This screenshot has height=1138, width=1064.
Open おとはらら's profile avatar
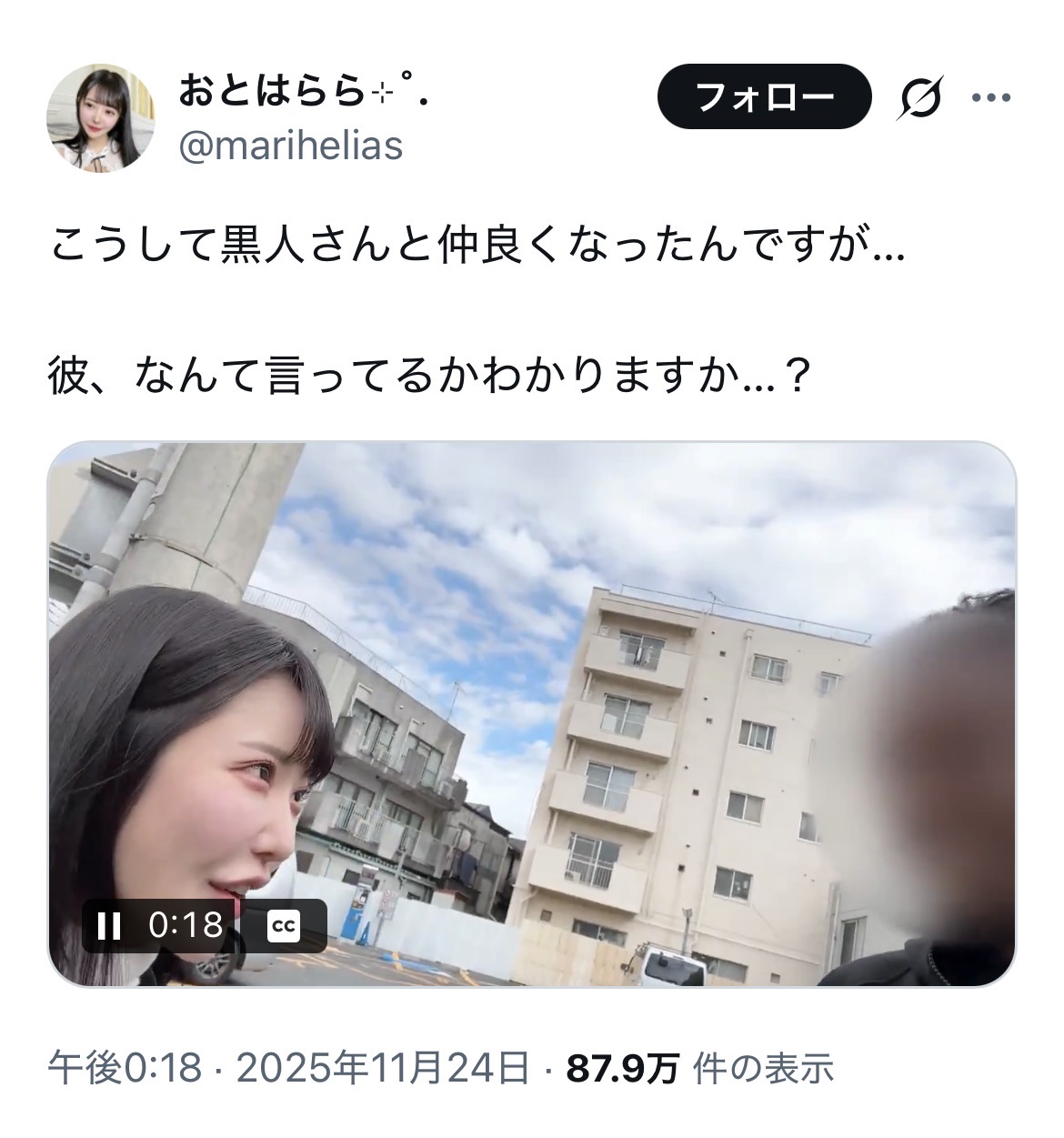click(x=101, y=118)
